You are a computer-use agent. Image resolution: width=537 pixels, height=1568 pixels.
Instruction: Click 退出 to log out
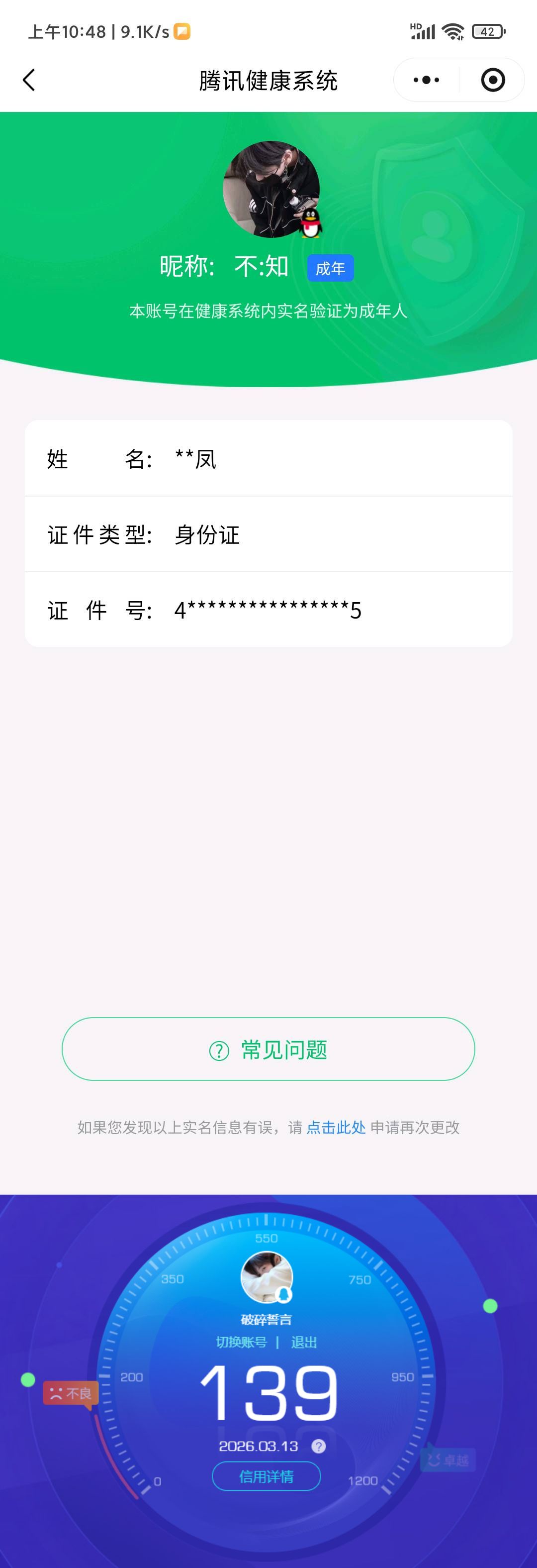click(305, 1342)
